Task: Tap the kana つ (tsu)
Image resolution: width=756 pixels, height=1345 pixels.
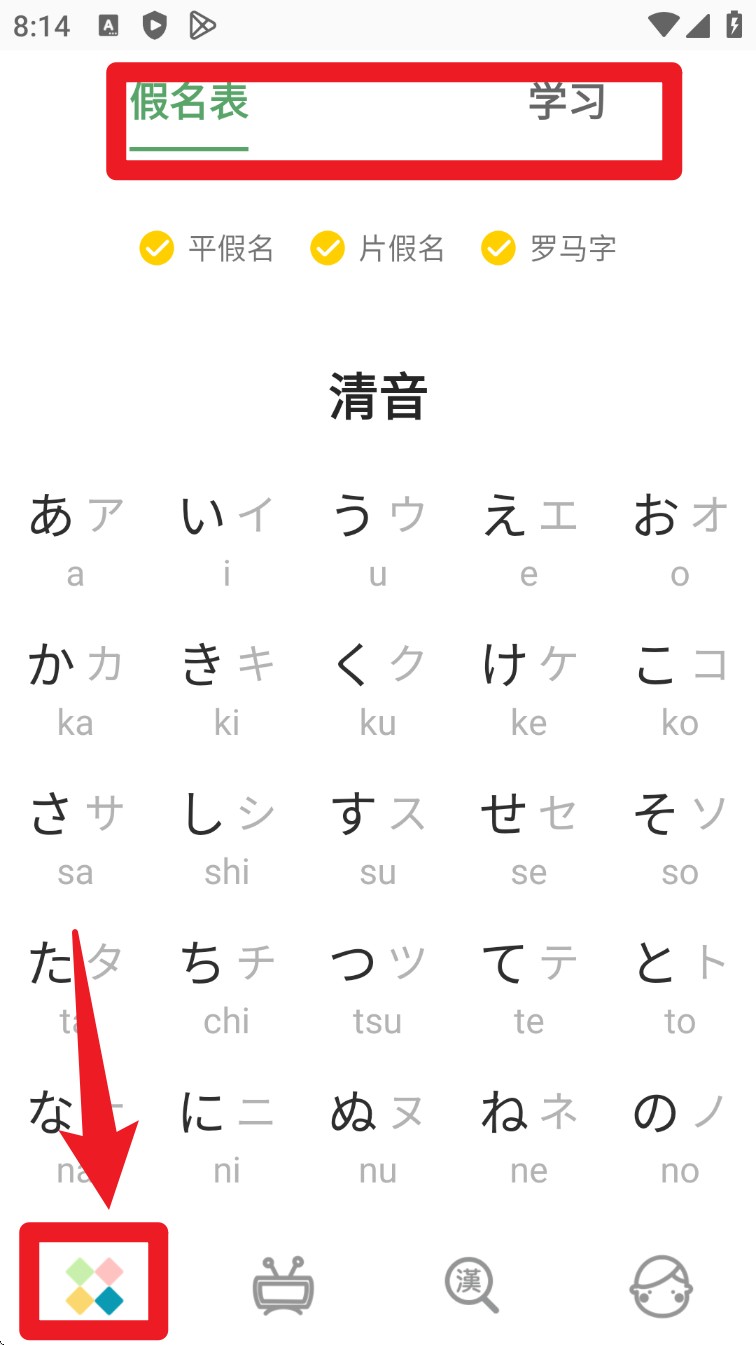Action: click(x=378, y=985)
